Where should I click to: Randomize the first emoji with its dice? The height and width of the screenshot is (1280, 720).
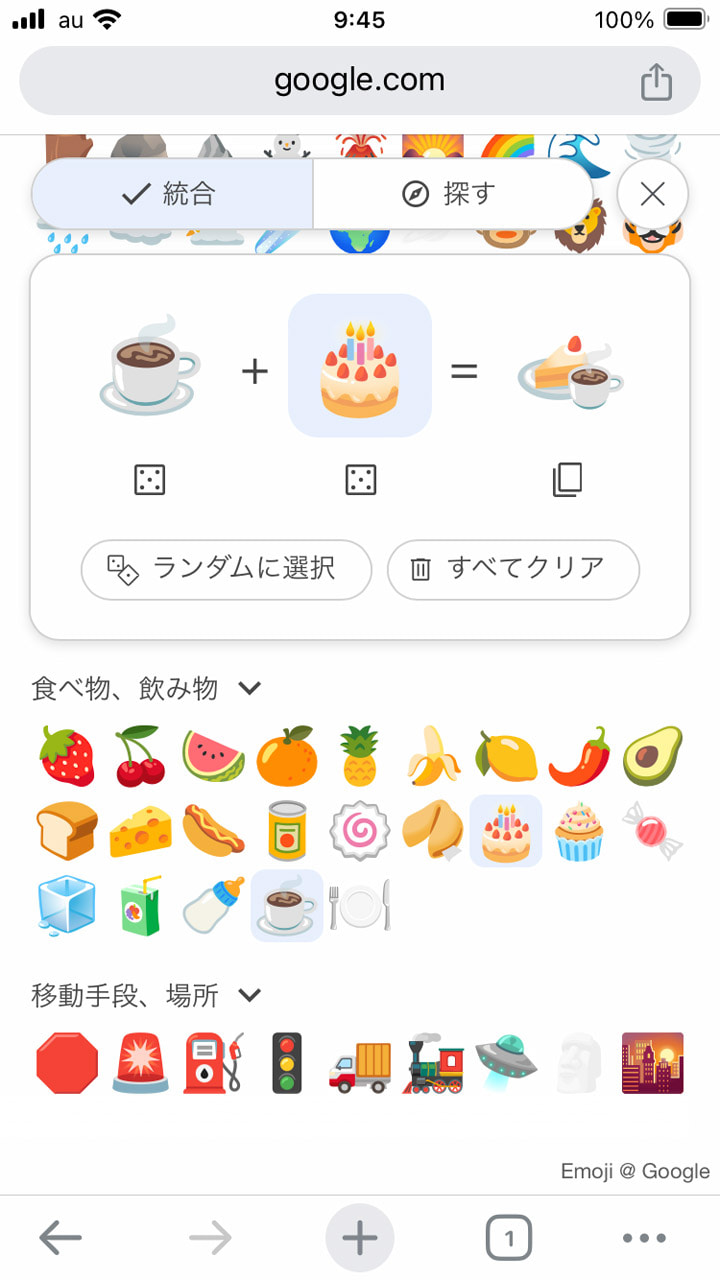(149, 480)
